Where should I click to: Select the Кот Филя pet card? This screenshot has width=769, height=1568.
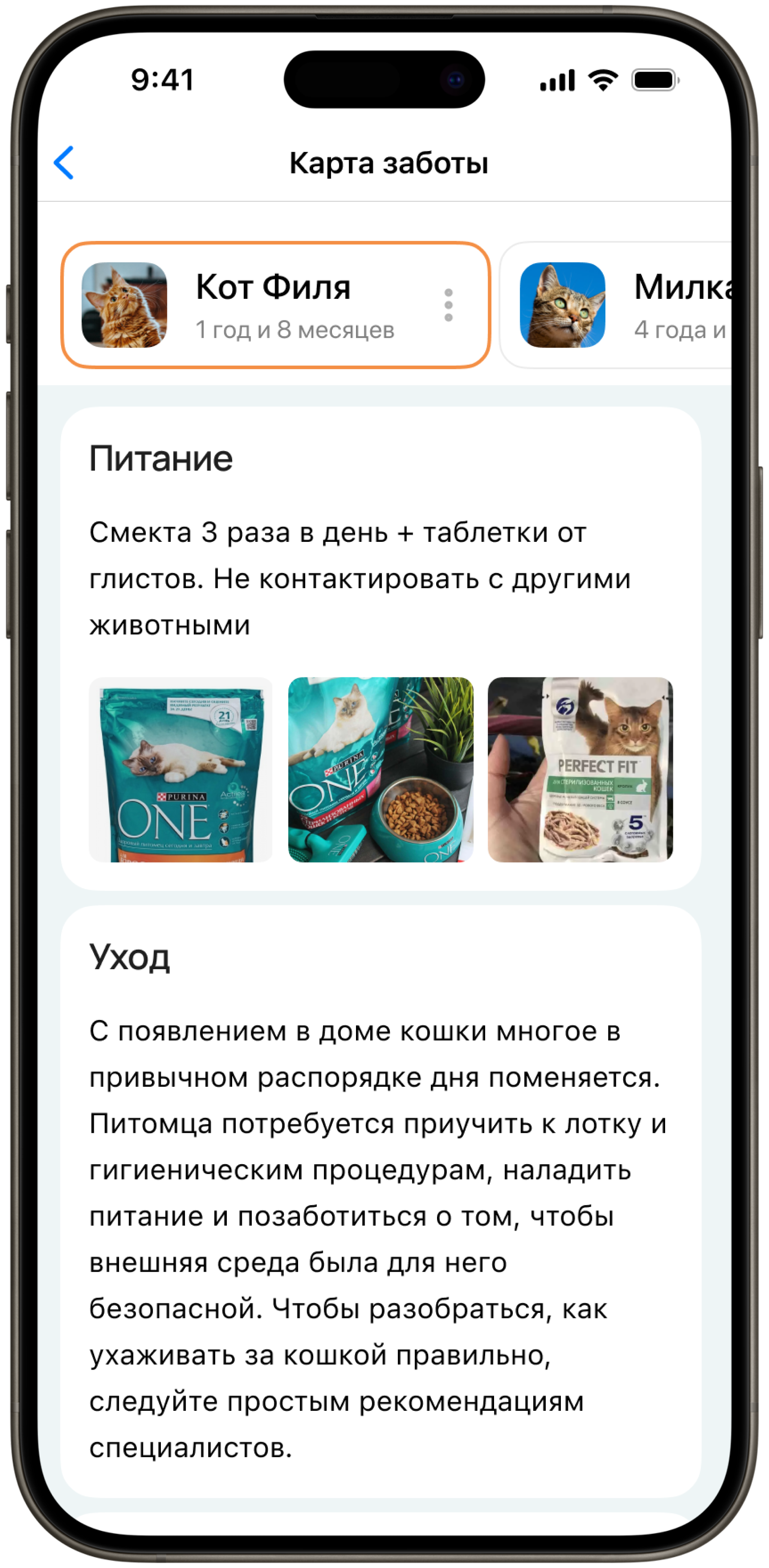tap(274, 305)
